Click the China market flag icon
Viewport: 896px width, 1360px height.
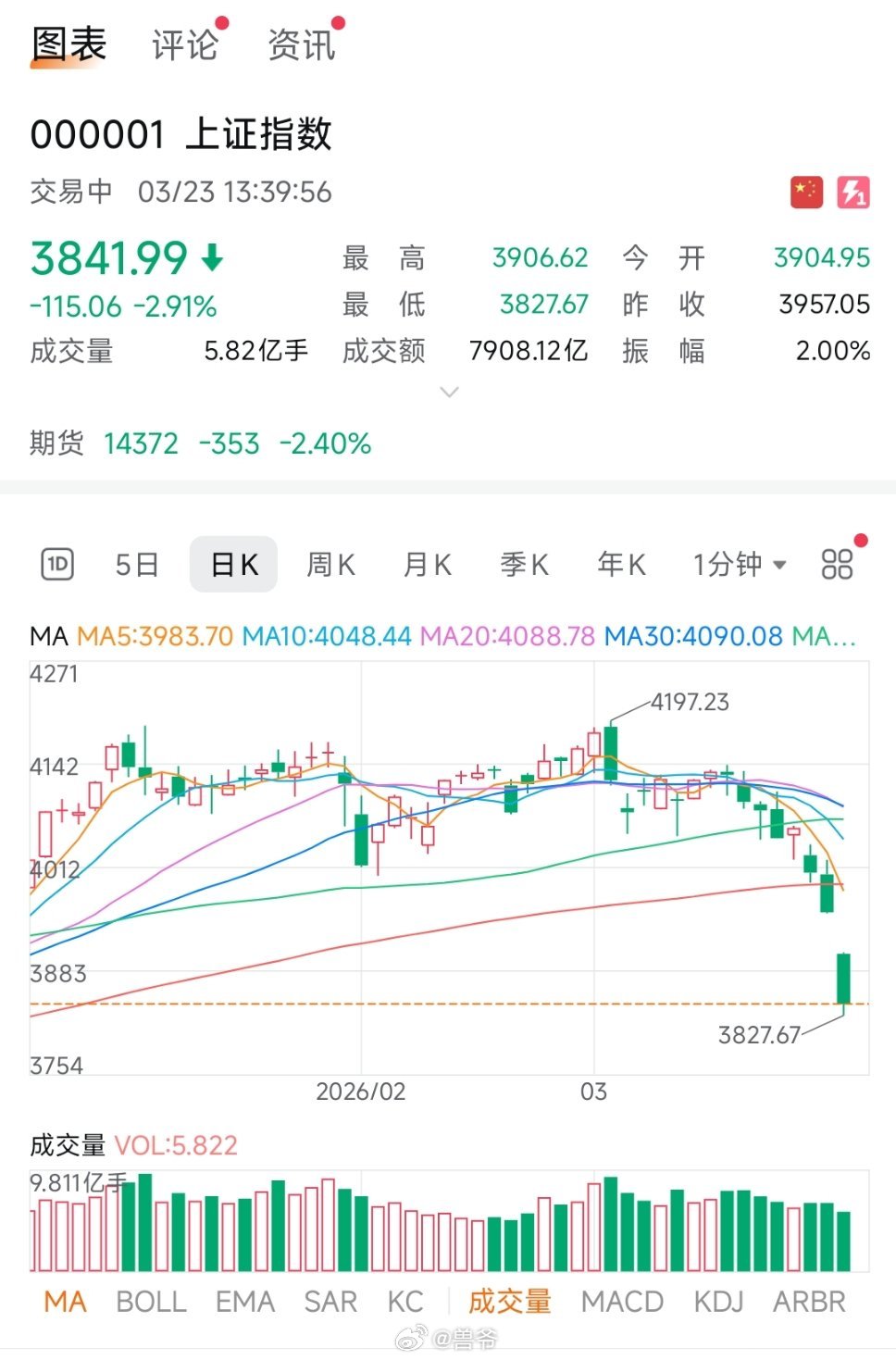805,193
